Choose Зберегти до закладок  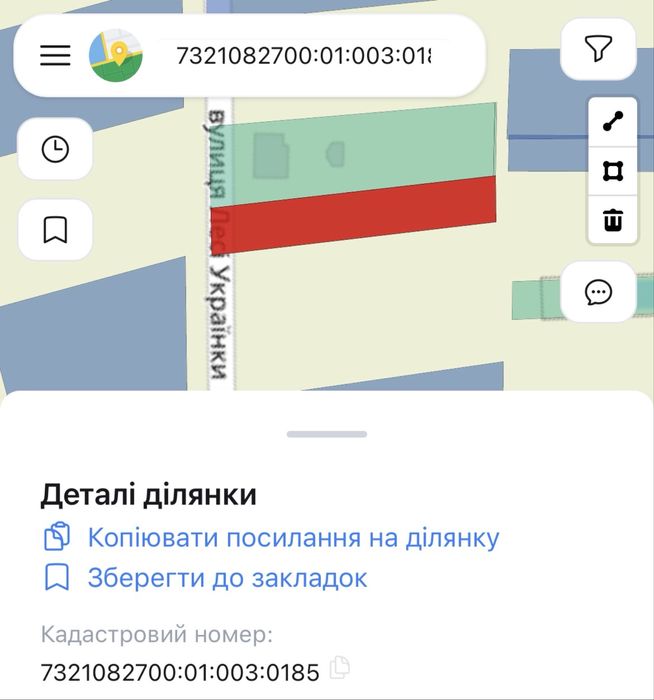coord(227,578)
